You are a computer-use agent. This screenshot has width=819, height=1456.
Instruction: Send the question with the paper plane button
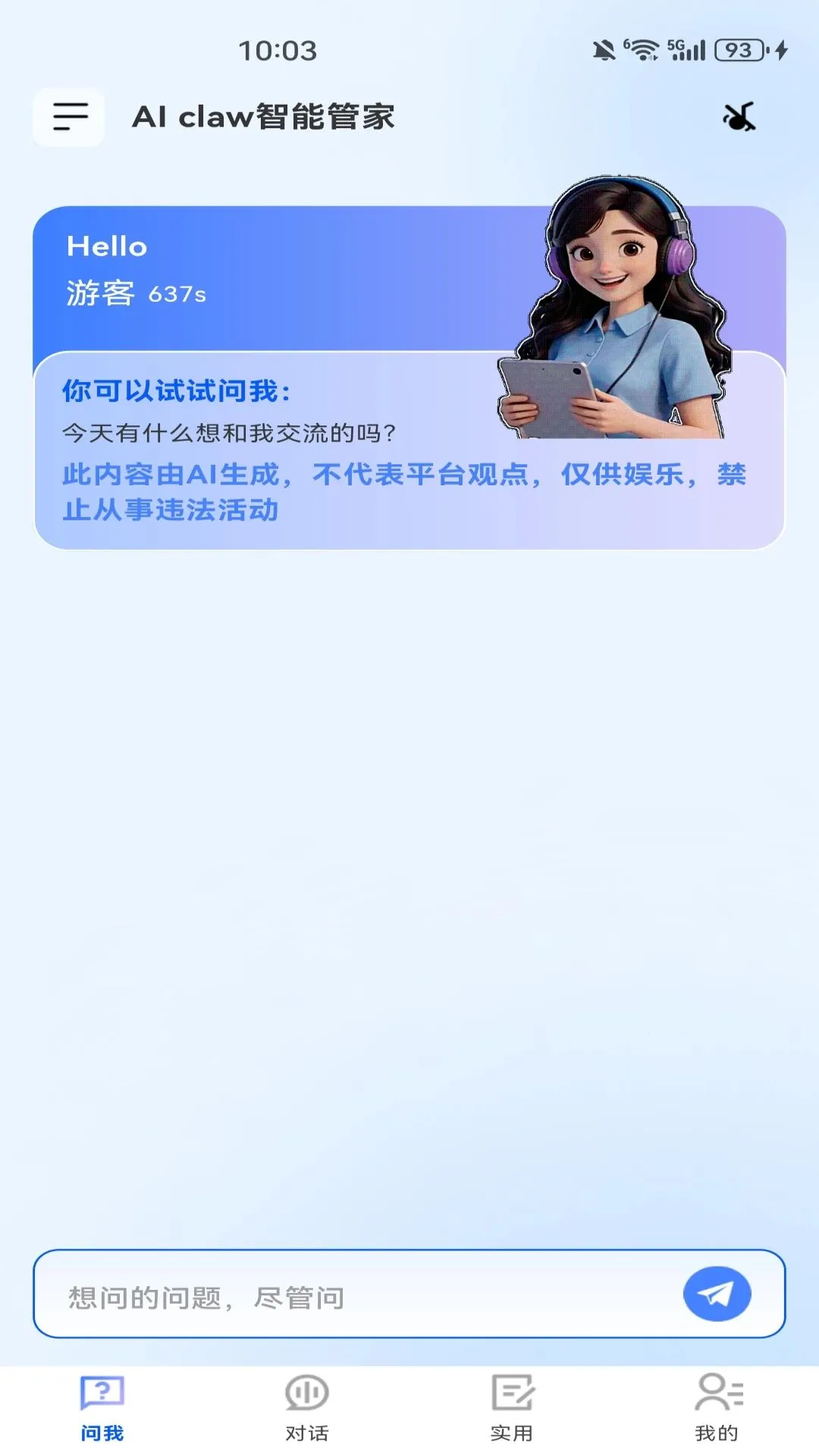(x=717, y=1294)
